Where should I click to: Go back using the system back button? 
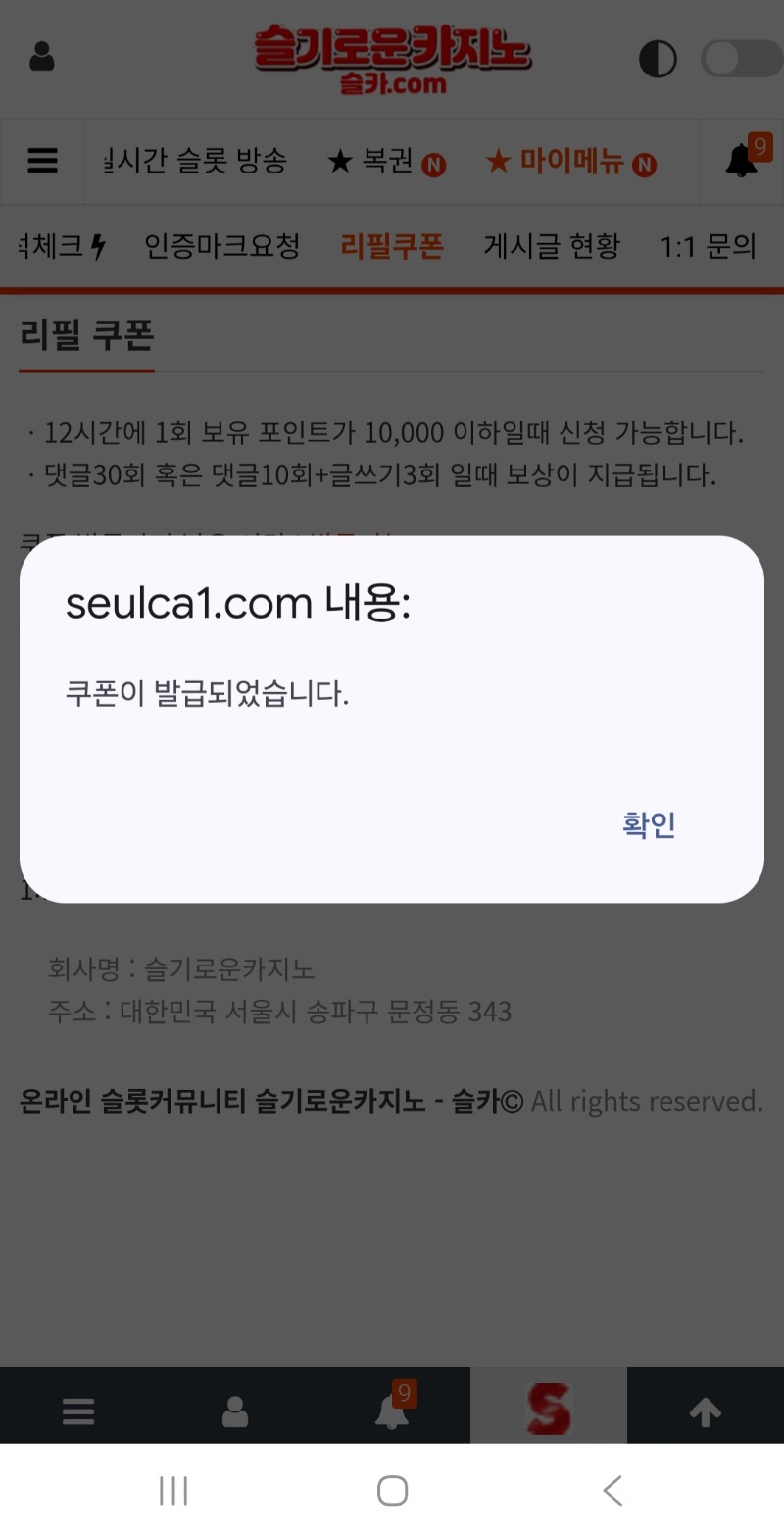(612, 1491)
